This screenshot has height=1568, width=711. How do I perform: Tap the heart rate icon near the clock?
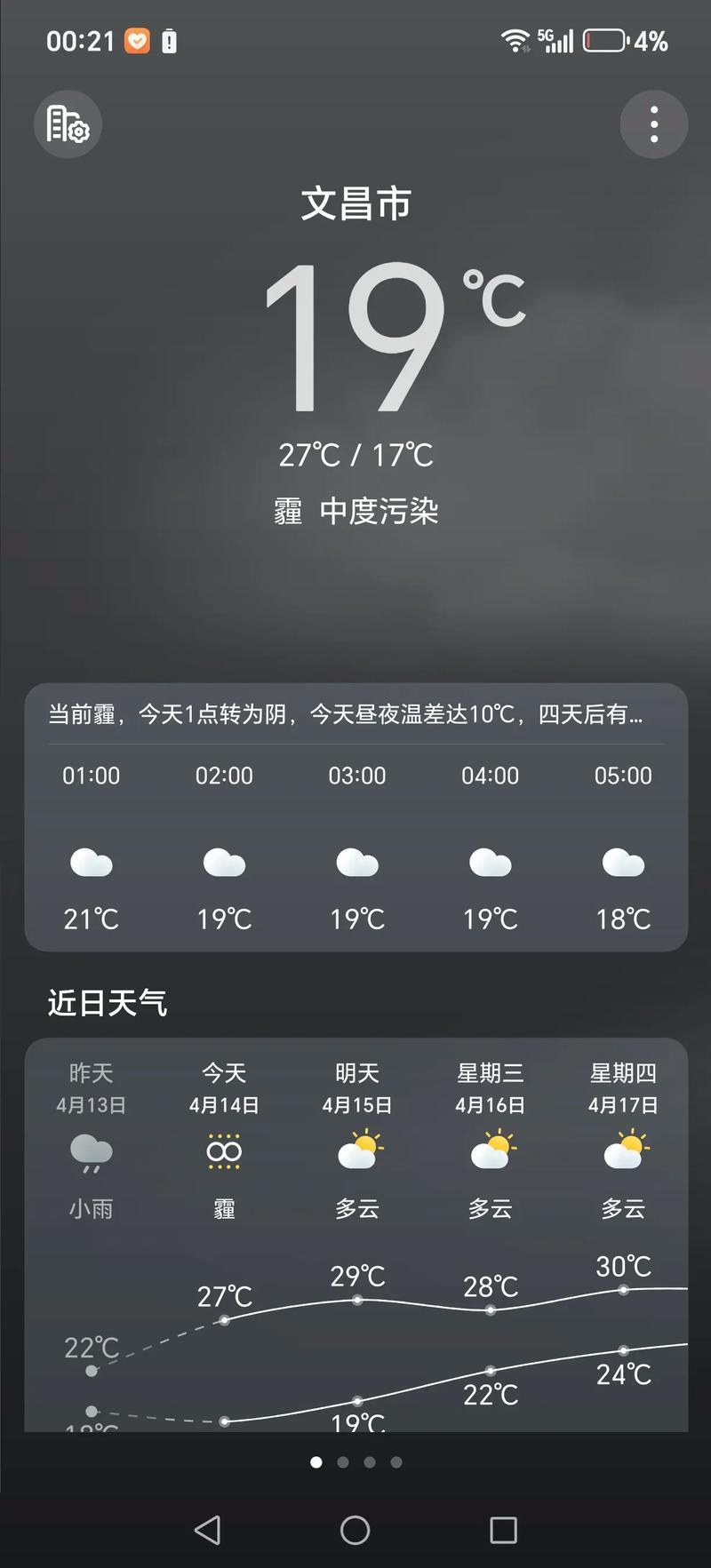pos(138,39)
